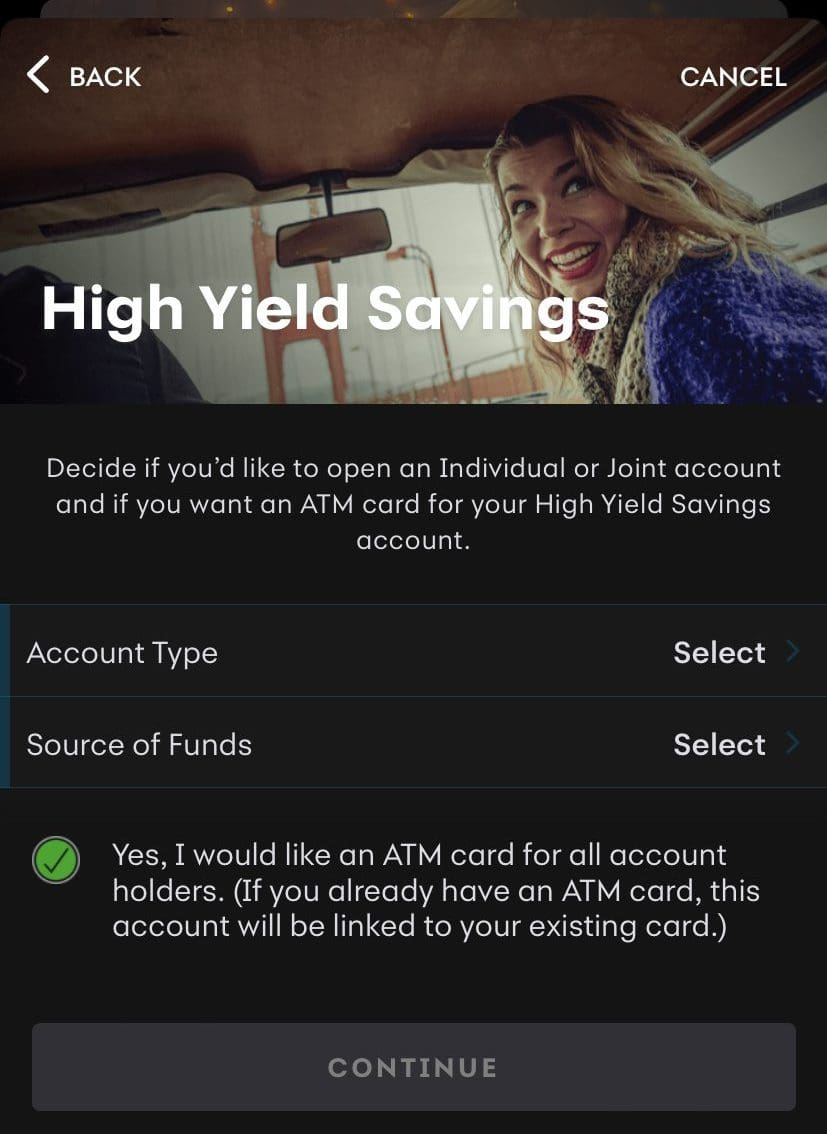The image size is (827, 1134).
Task: Tap Select beside Source of Funds
Action: point(719,745)
